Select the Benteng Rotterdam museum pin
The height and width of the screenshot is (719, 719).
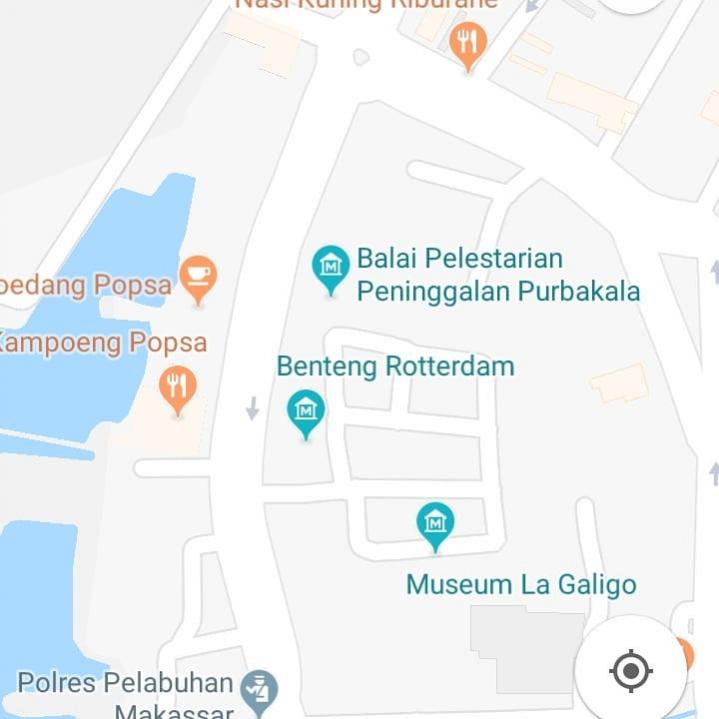[306, 412]
